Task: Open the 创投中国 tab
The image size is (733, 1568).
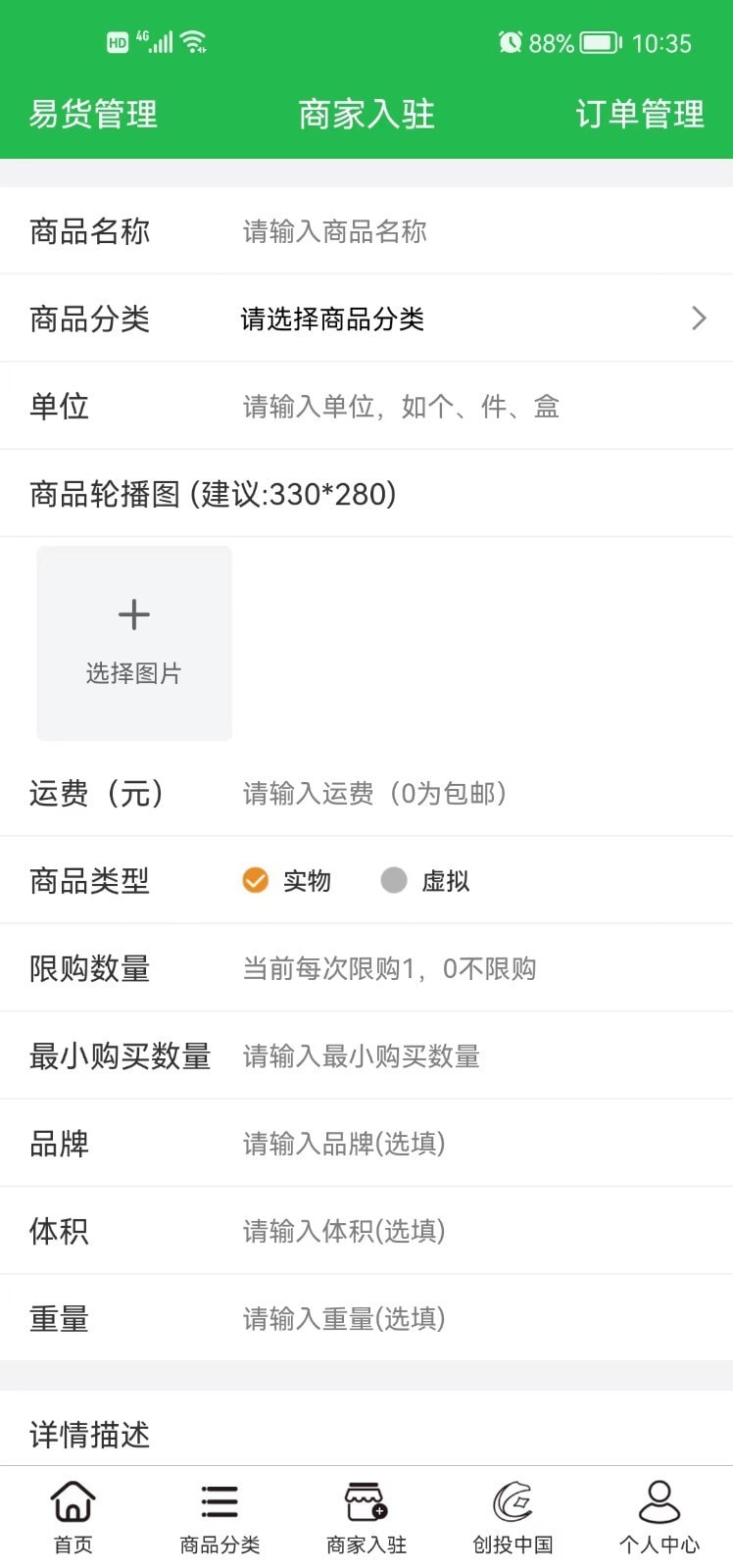Action: pyautogui.click(x=513, y=1517)
